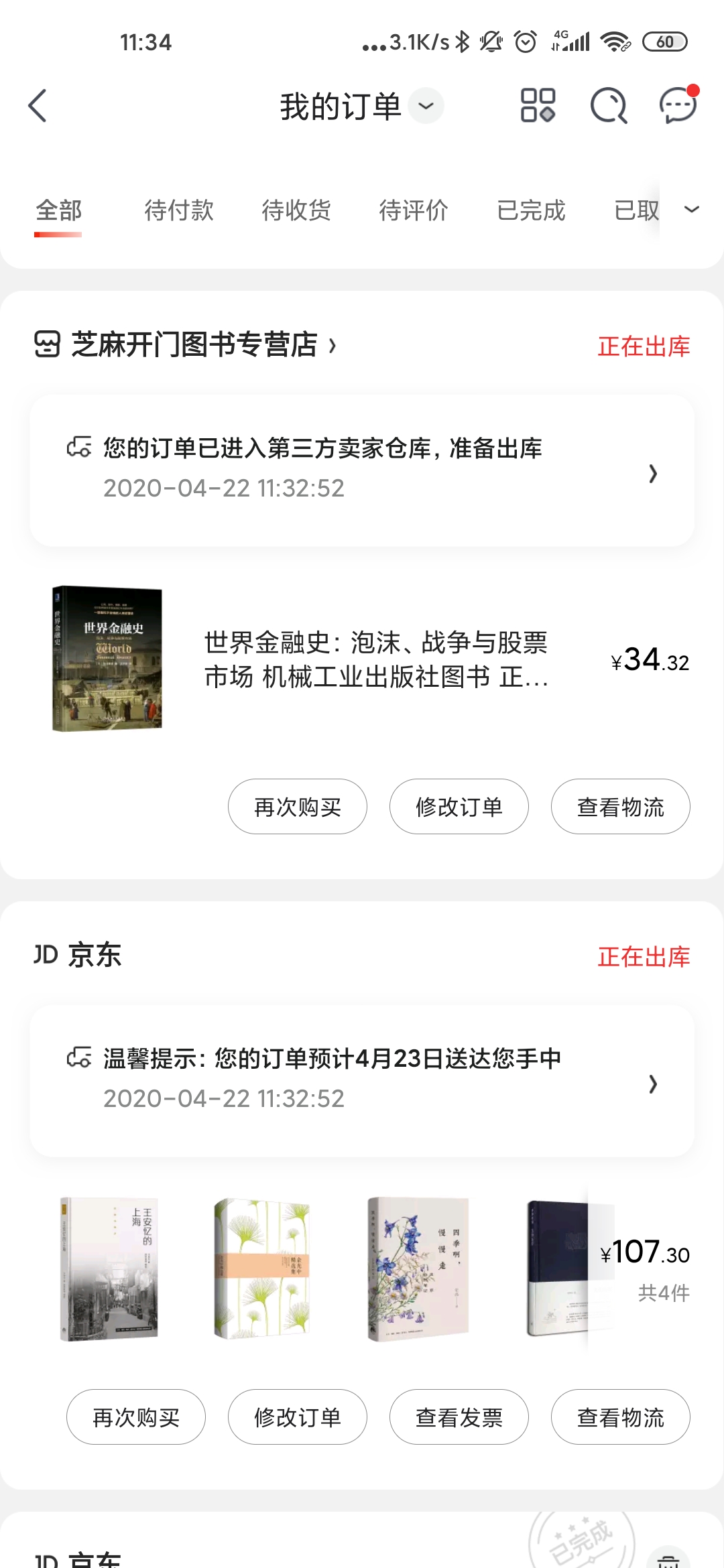This screenshot has height=1568, width=724.
Task: Search my orders
Action: click(609, 106)
